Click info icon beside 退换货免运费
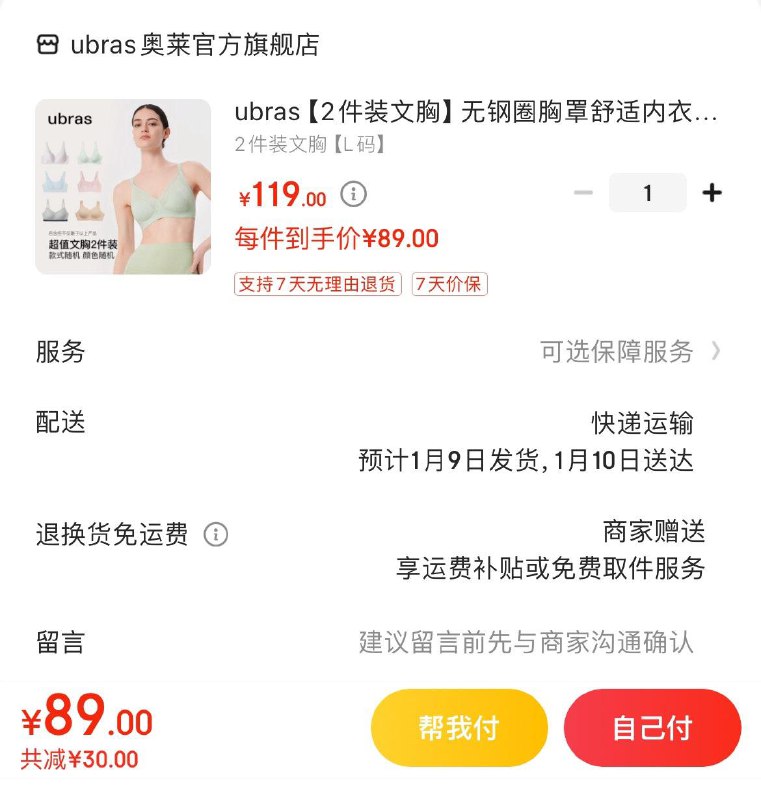761x800 pixels. click(216, 533)
